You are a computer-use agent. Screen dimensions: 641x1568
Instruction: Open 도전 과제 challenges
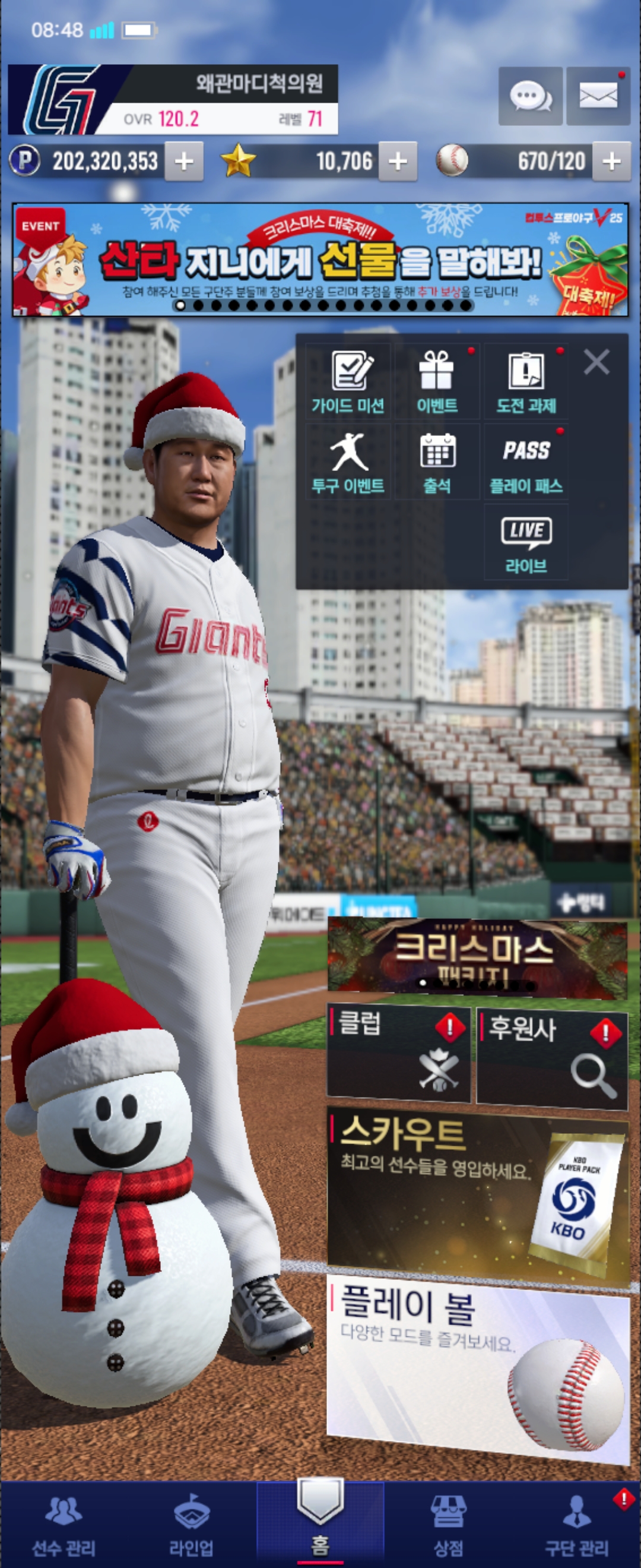[x=526, y=382]
